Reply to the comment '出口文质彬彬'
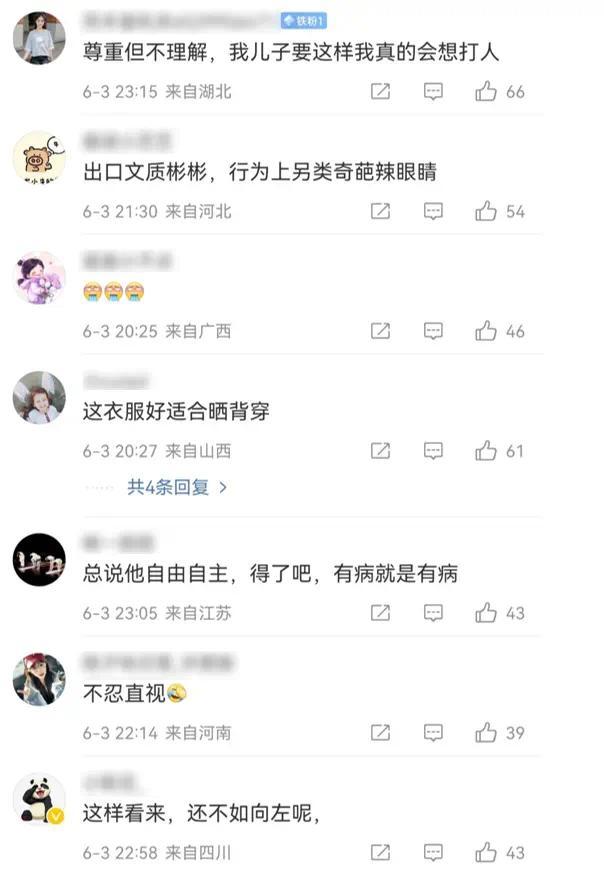604x879 pixels. pos(433,212)
